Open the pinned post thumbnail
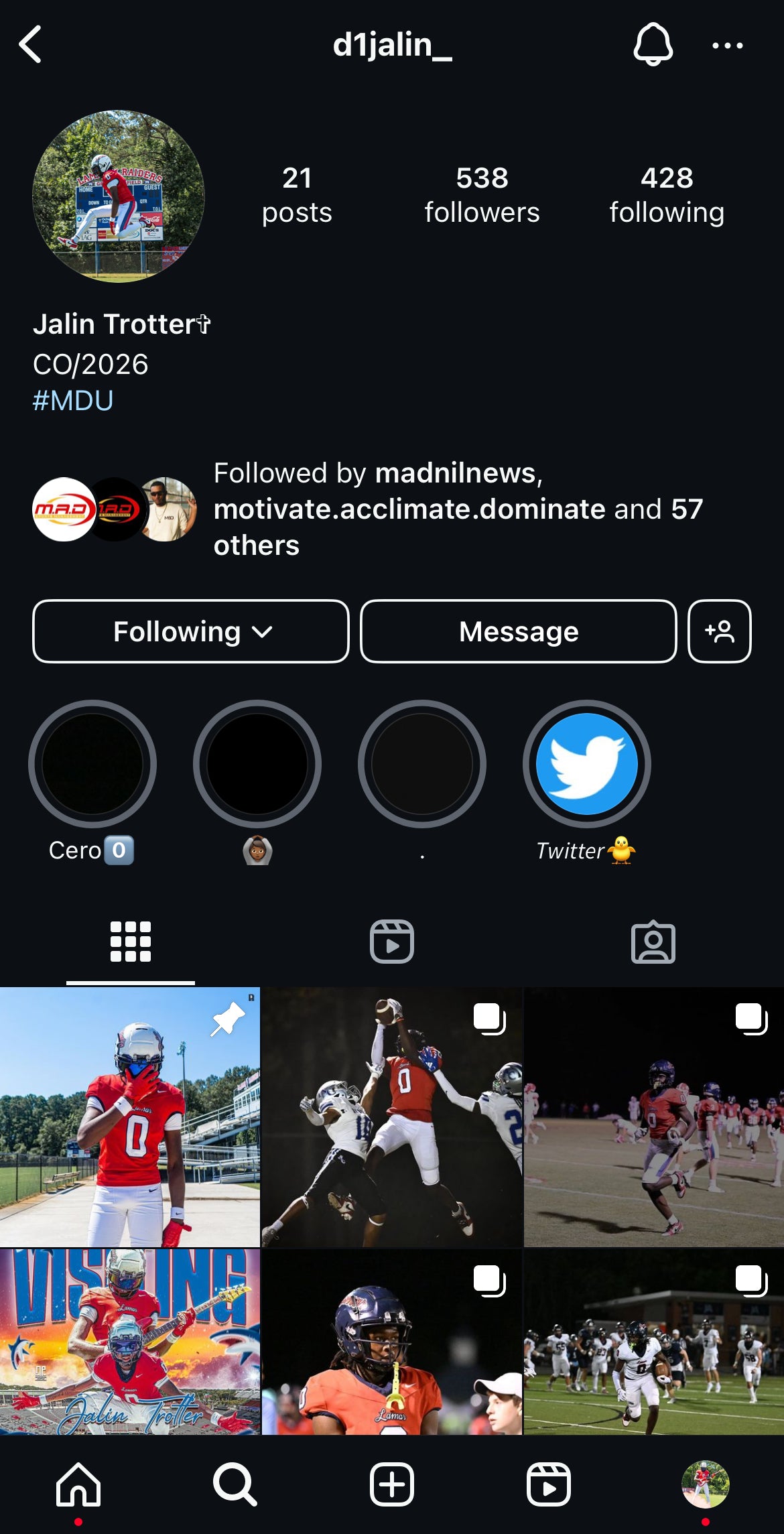The height and width of the screenshot is (1534, 784). (130, 1116)
